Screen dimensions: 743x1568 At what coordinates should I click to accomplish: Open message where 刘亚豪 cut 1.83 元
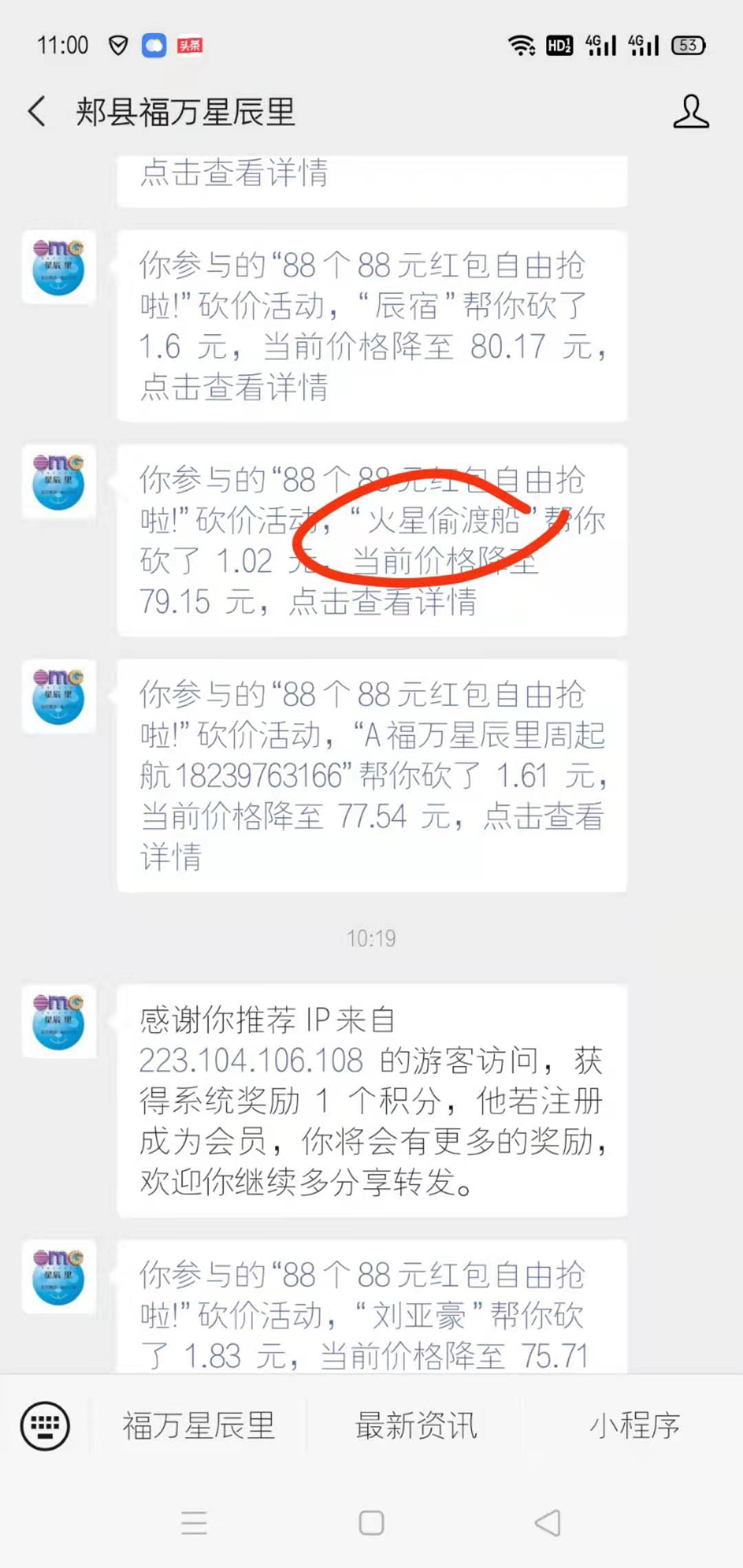point(371,1314)
